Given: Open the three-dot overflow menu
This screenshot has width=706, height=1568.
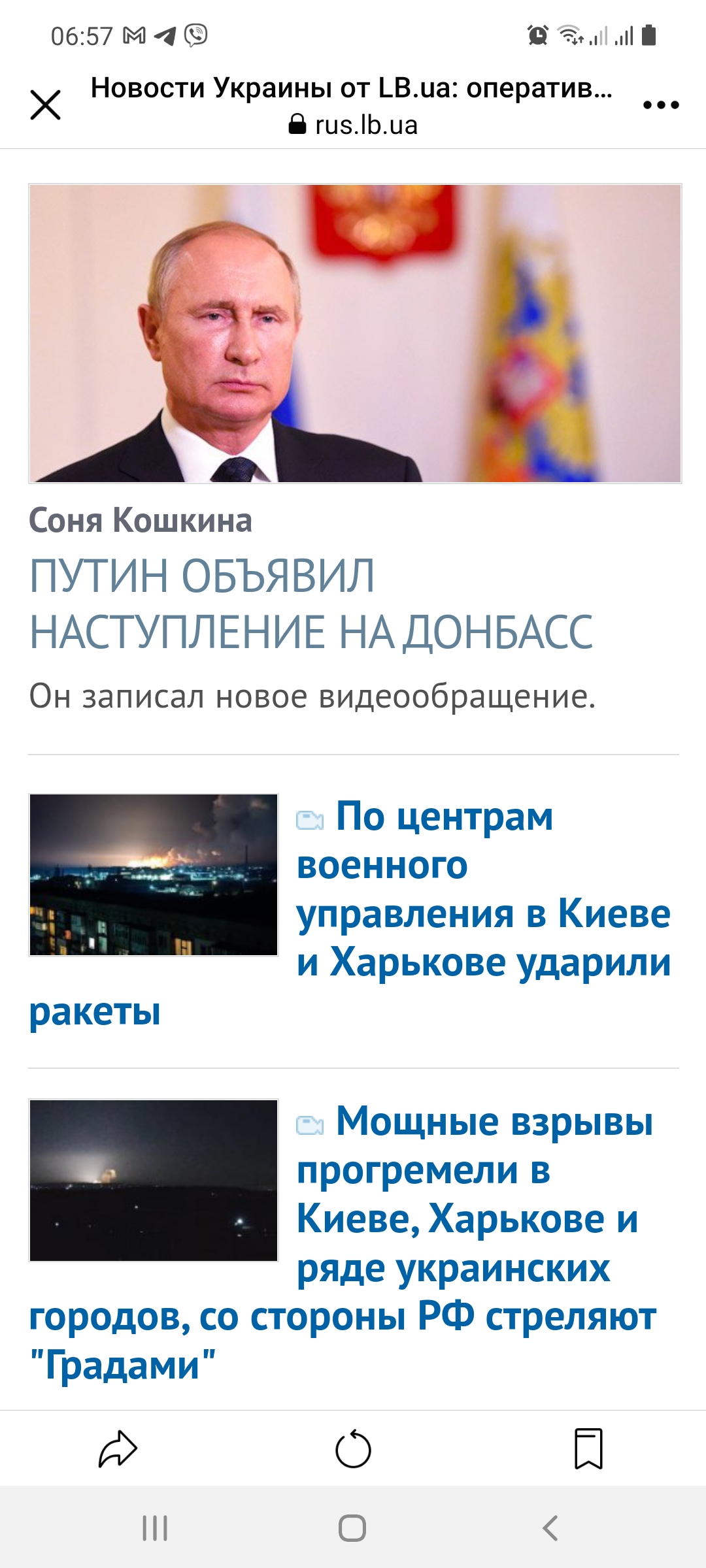Looking at the screenshot, I should (x=661, y=105).
